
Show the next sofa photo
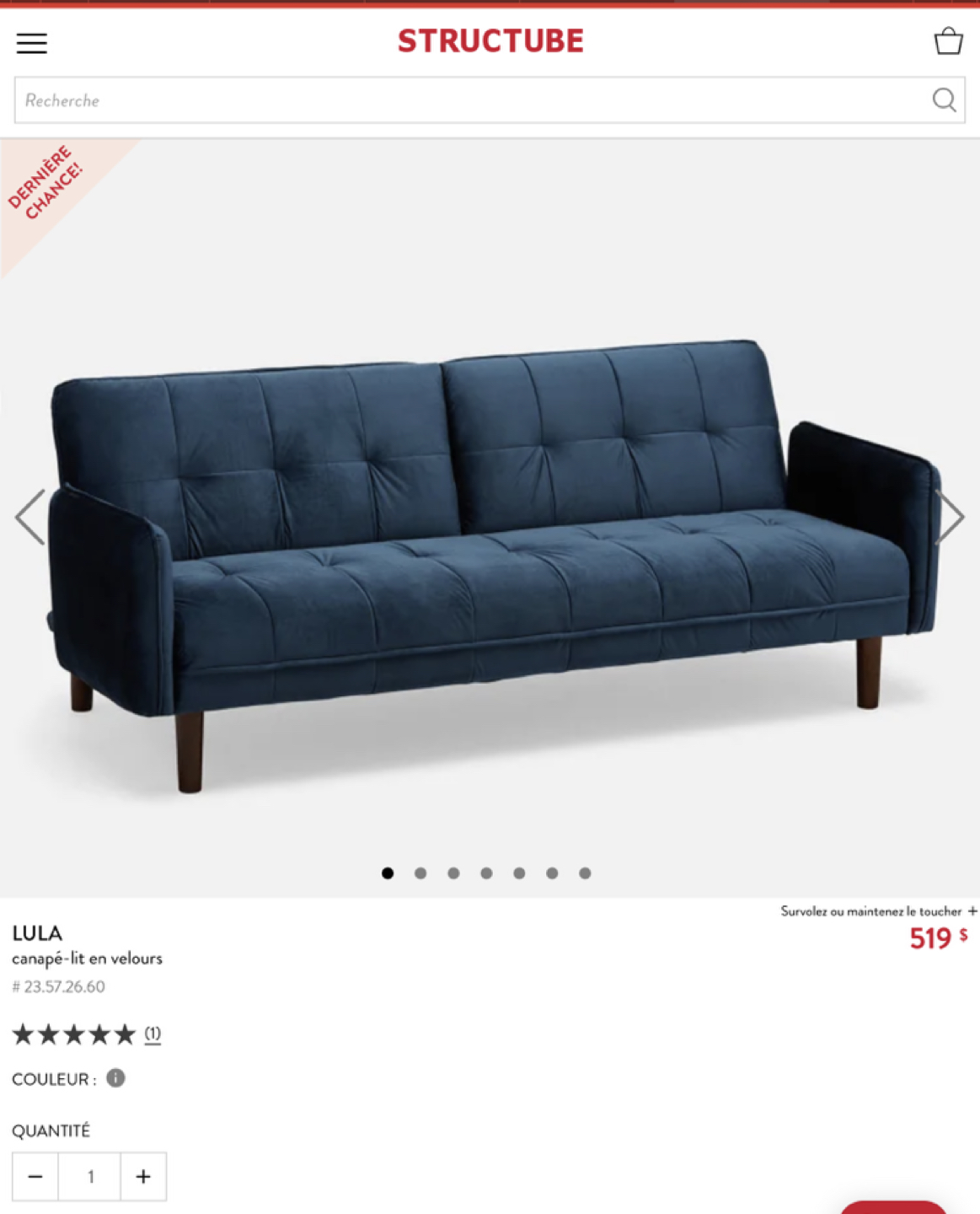coord(951,517)
